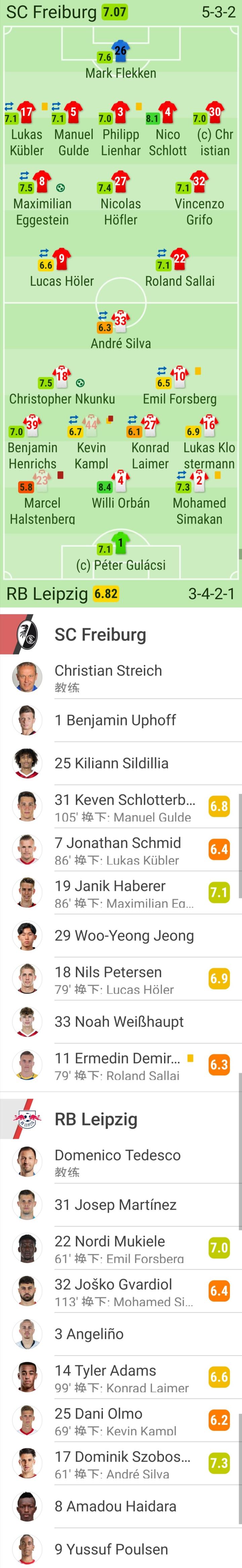View coach Christian Streich's profile
Screen dimensions: 242x1568
click(x=108, y=677)
